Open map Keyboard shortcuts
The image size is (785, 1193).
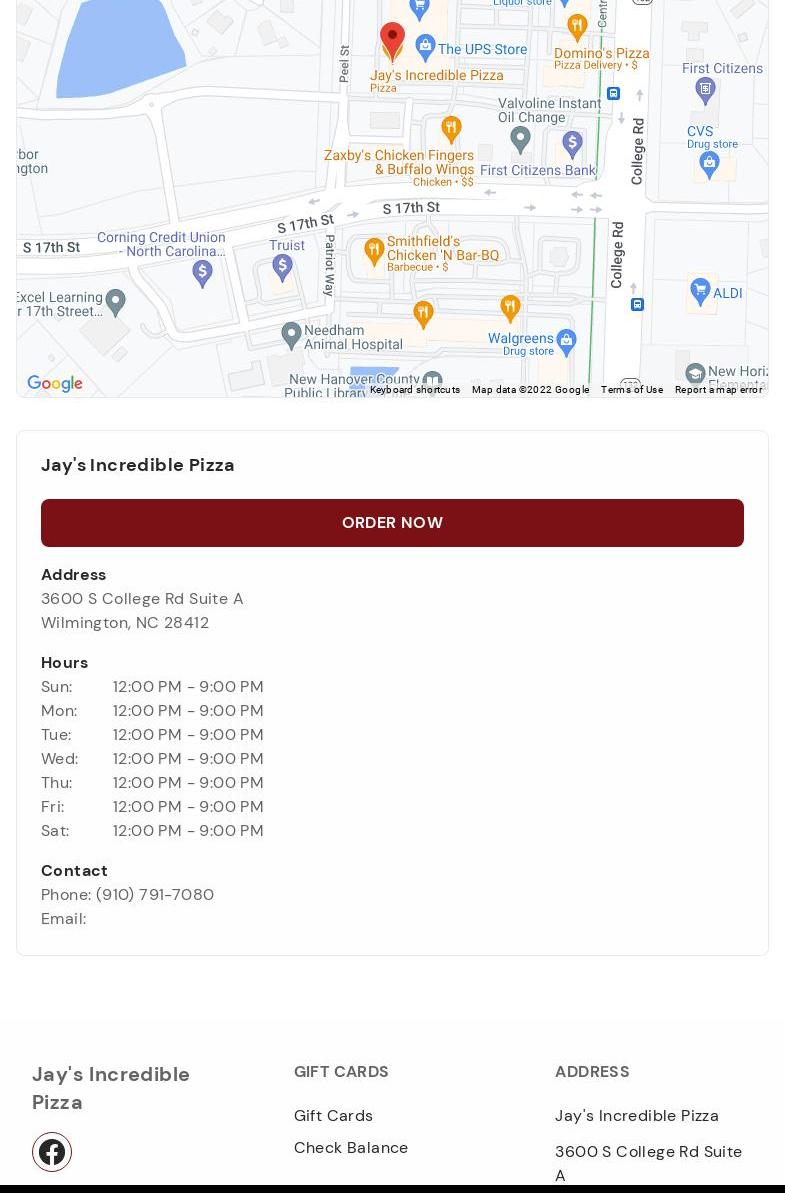point(415,390)
